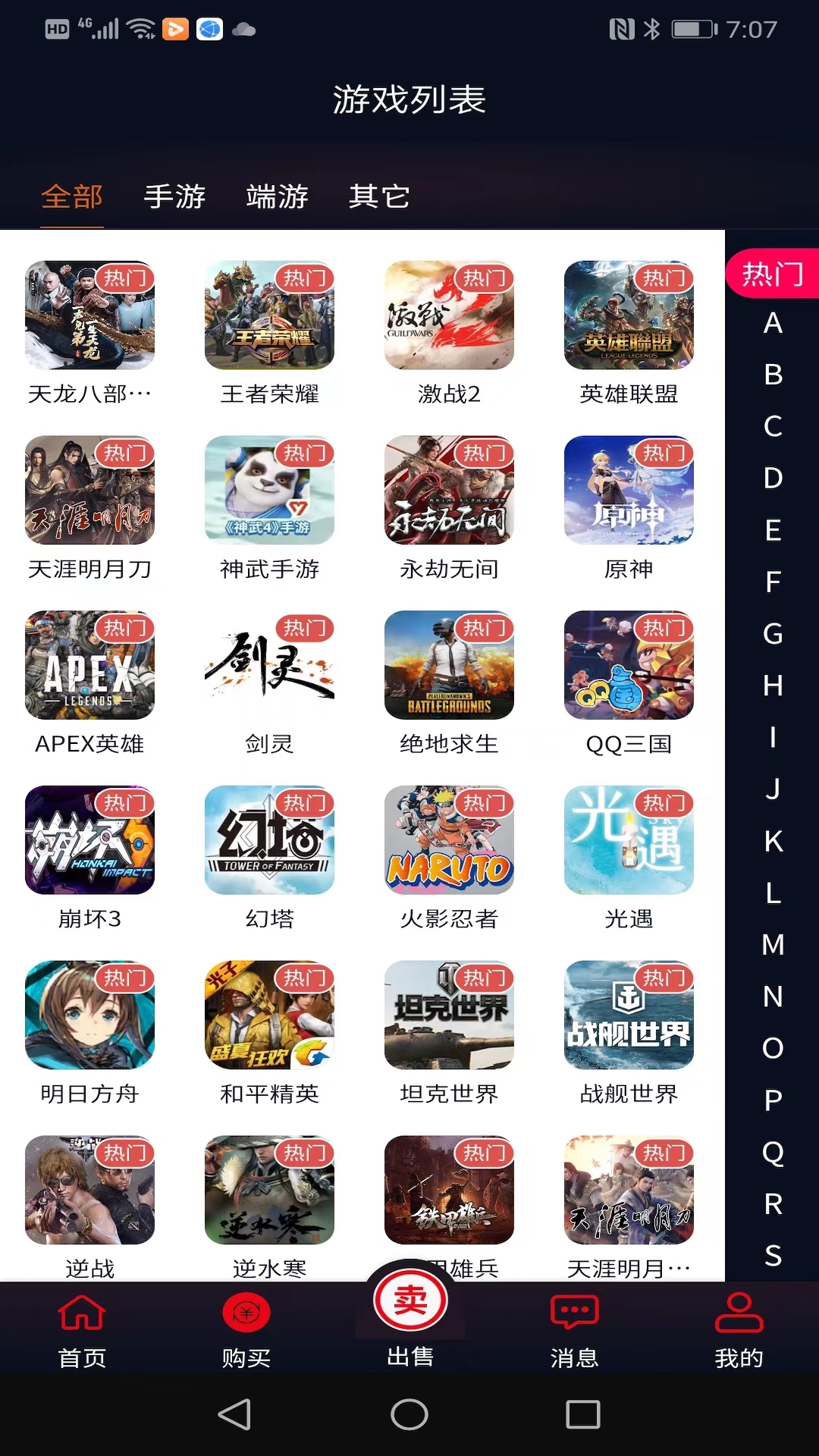Select the 其它 tab

(379, 196)
